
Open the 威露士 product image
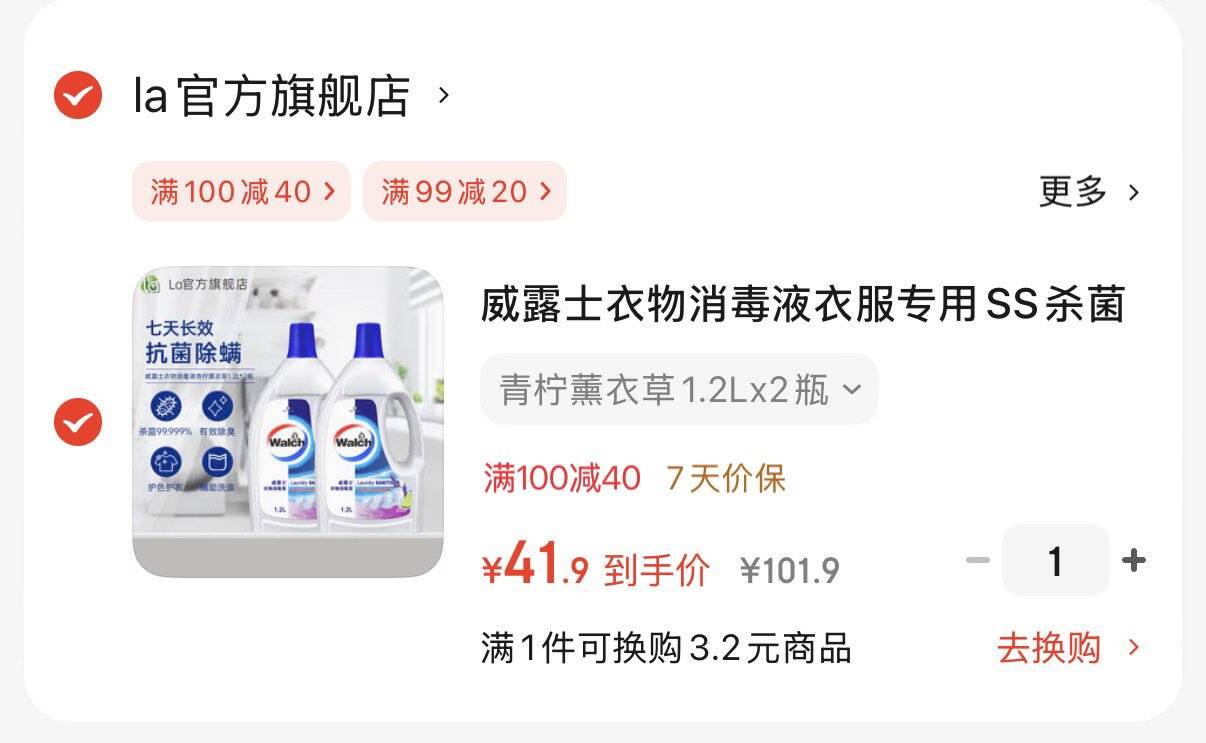point(288,421)
